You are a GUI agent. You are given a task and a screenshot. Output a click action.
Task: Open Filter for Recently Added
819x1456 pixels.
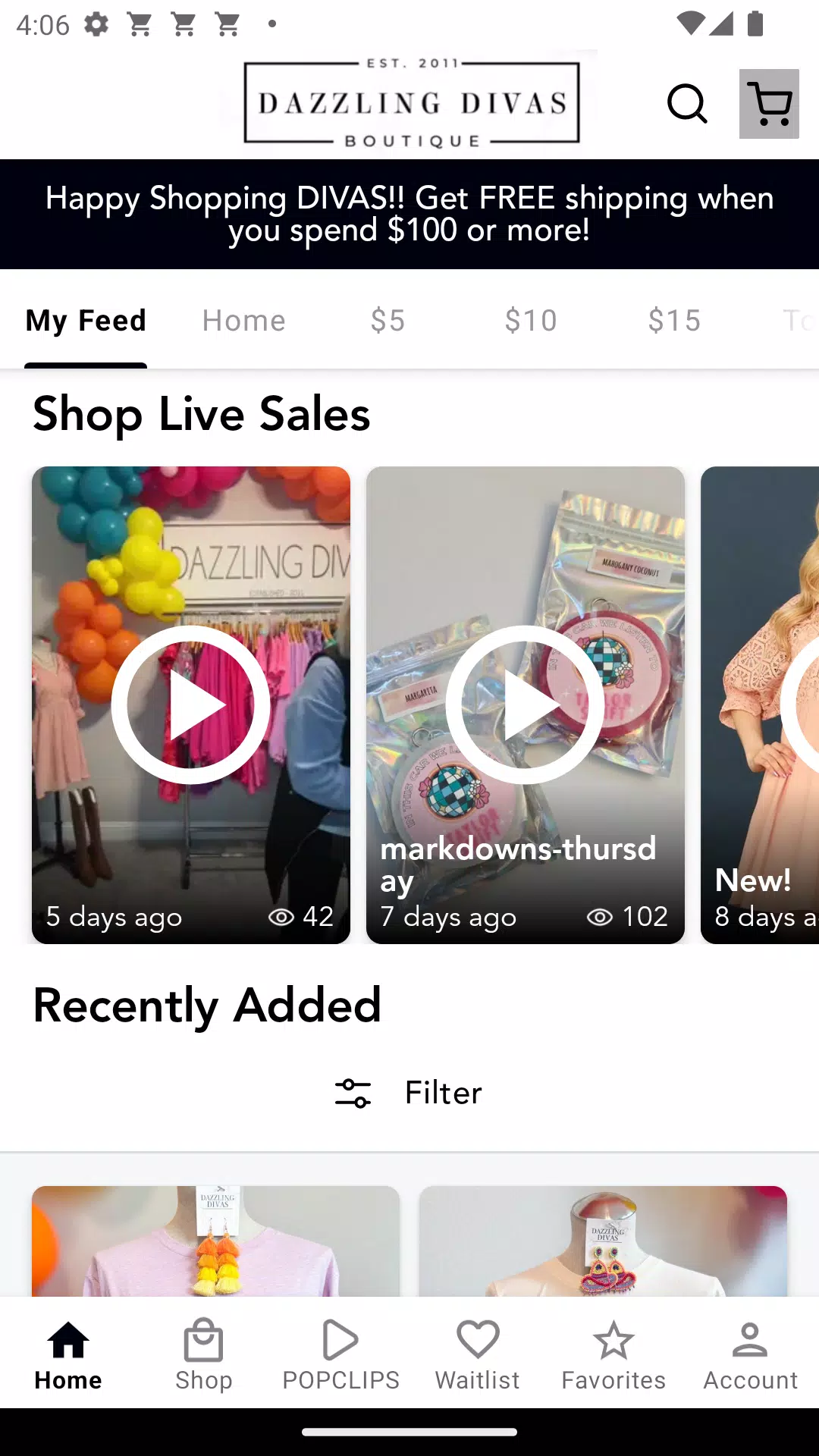click(409, 1093)
